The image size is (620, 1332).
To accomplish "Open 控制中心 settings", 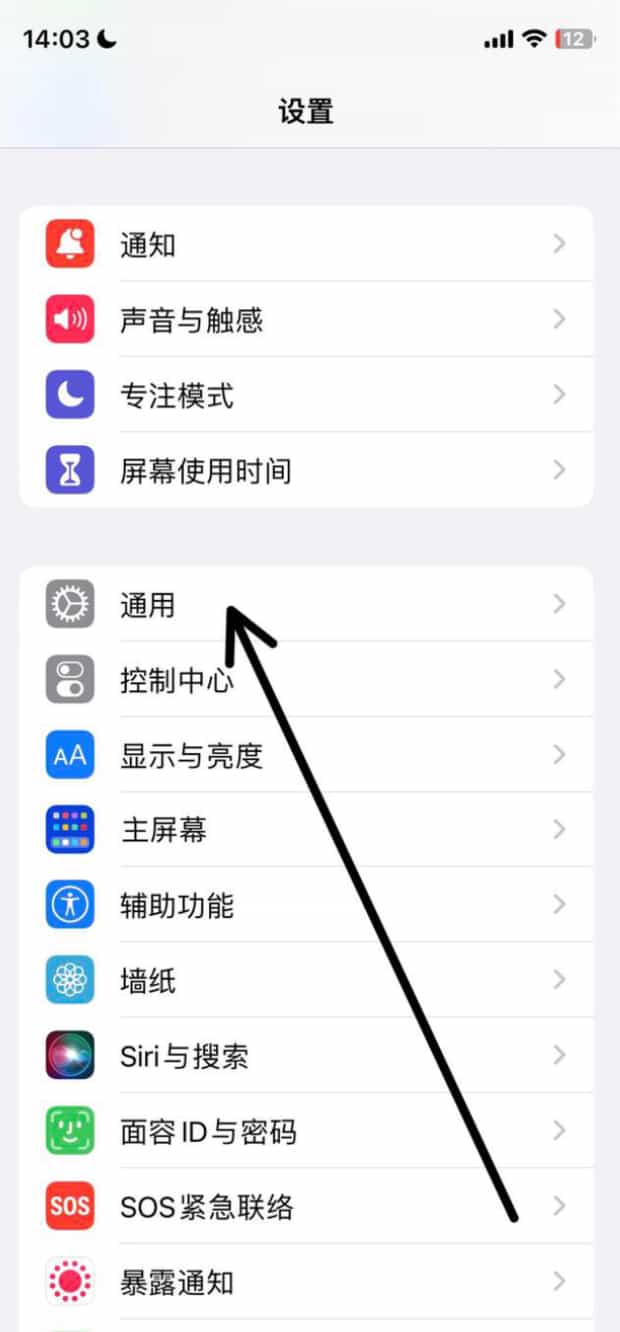I will [x=306, y=680].
